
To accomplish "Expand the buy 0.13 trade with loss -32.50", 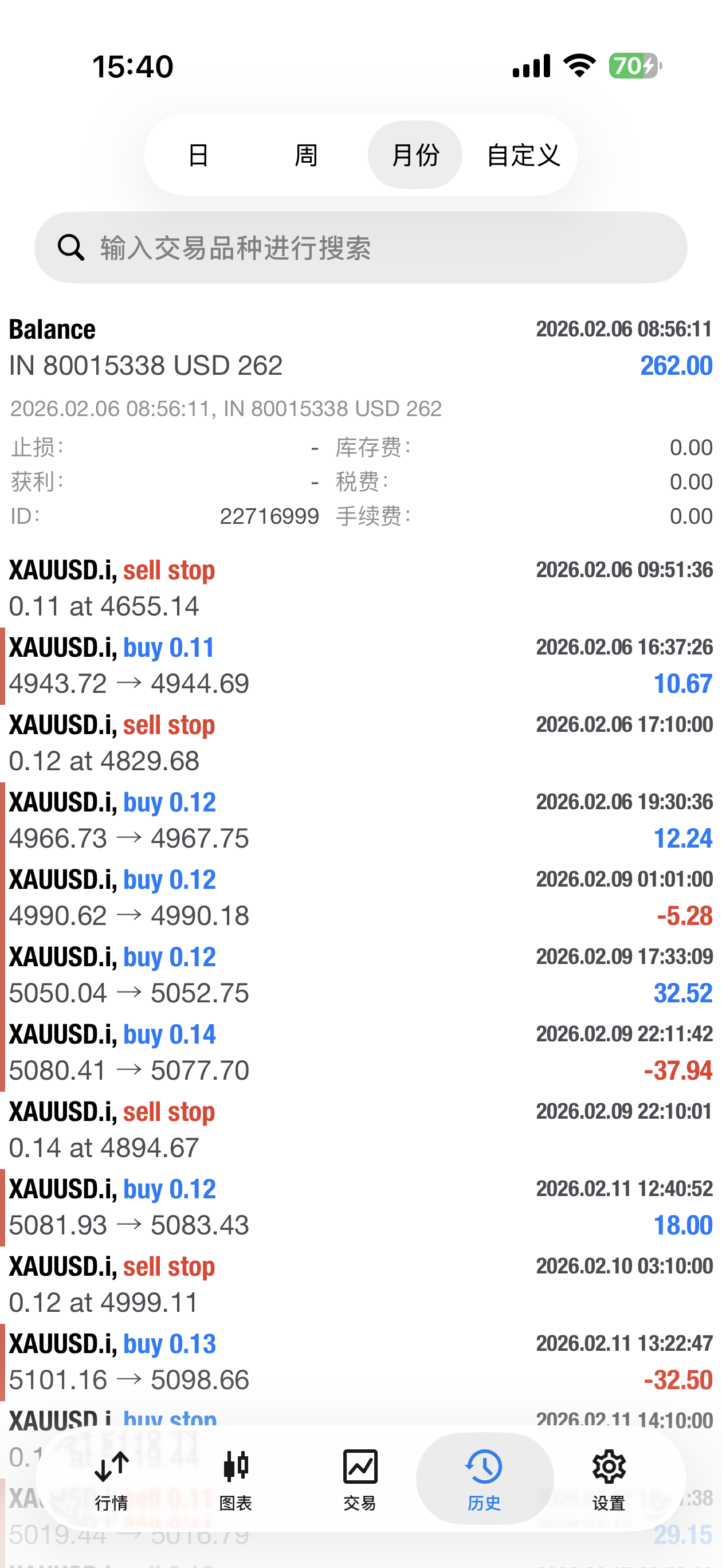I will 360,1361.
